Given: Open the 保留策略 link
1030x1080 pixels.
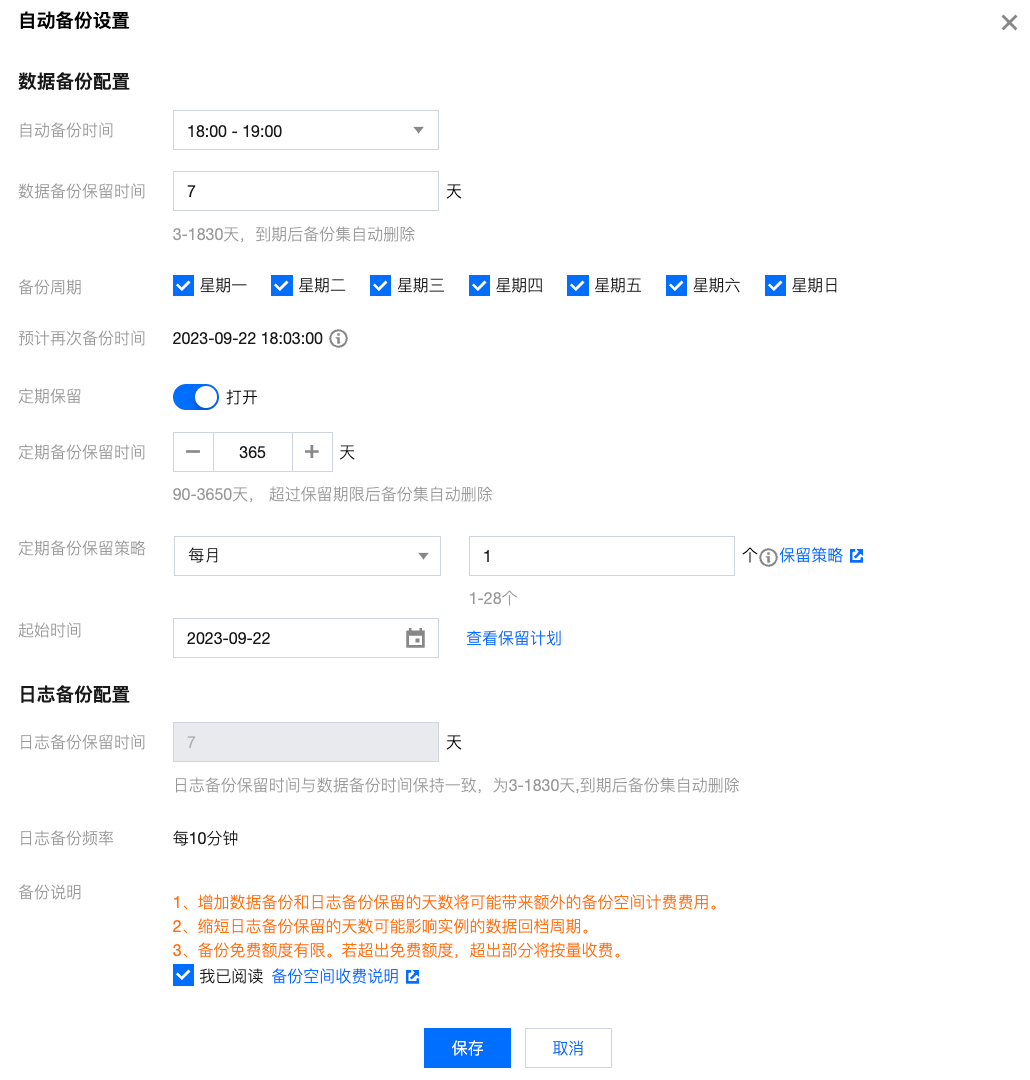Looking at the screenshot, I should pos(820,556).
